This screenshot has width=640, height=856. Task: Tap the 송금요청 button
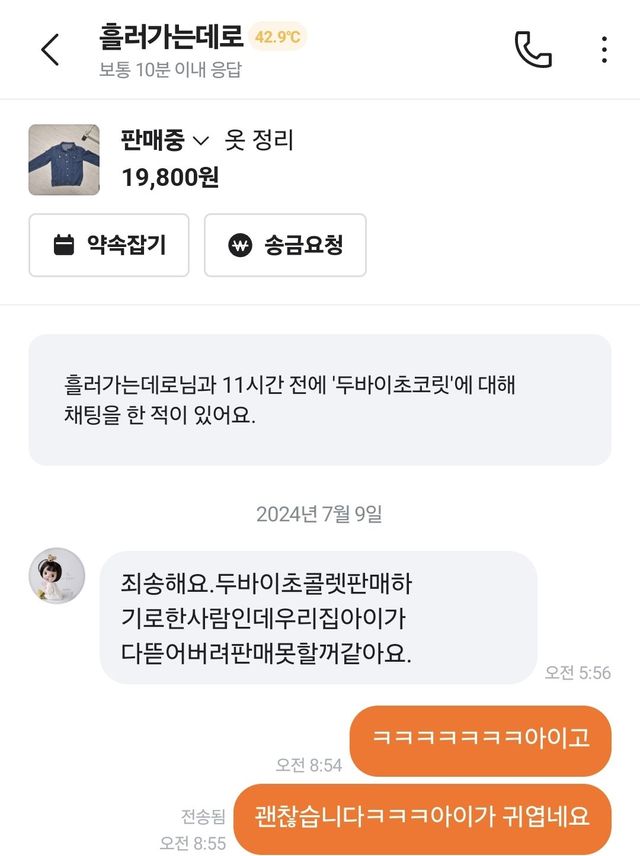(x=285, y=245)
